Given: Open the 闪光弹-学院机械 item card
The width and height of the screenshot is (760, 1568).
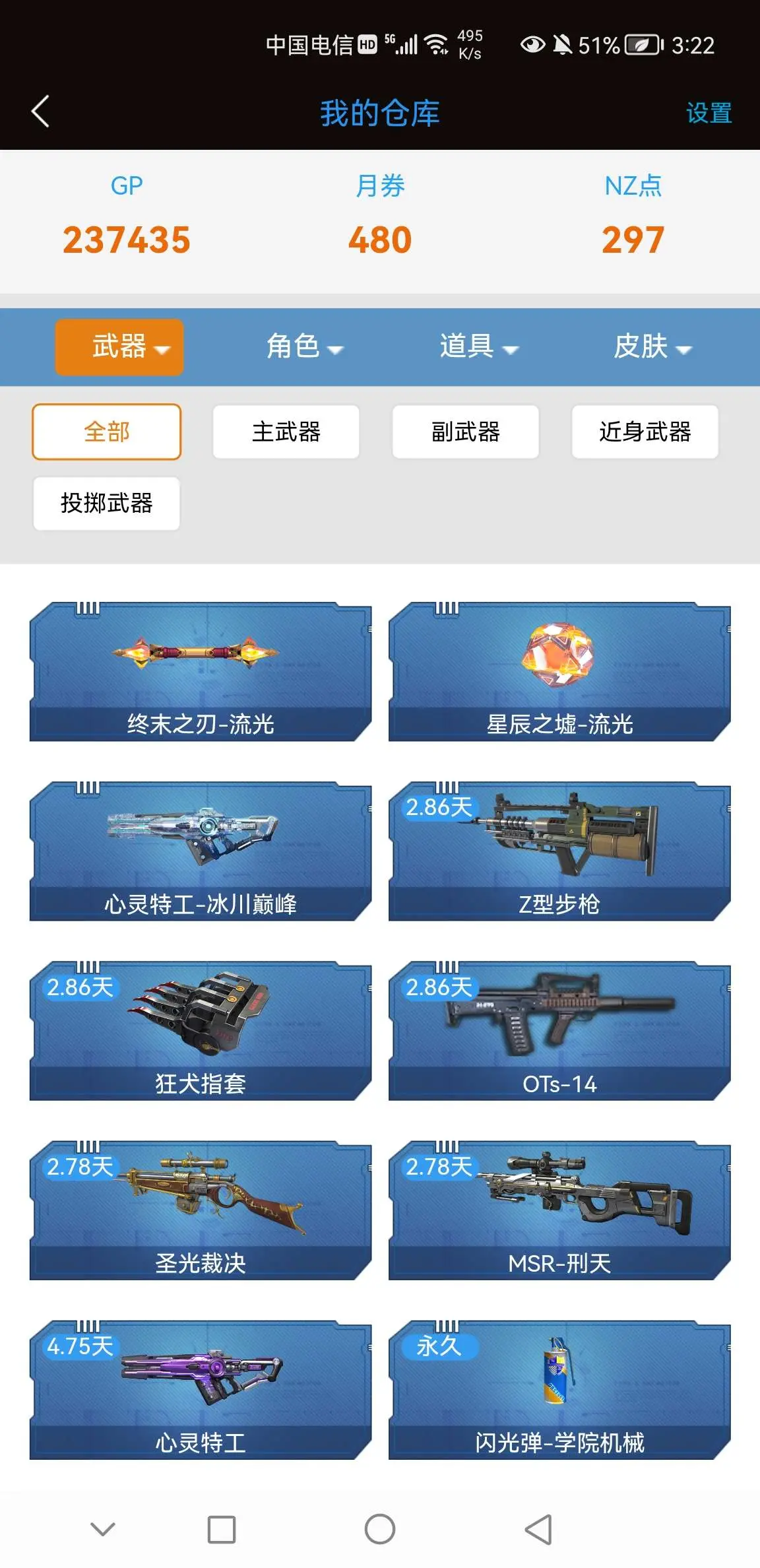Looking at the screenshot, I should click(x=559, y=1389).
